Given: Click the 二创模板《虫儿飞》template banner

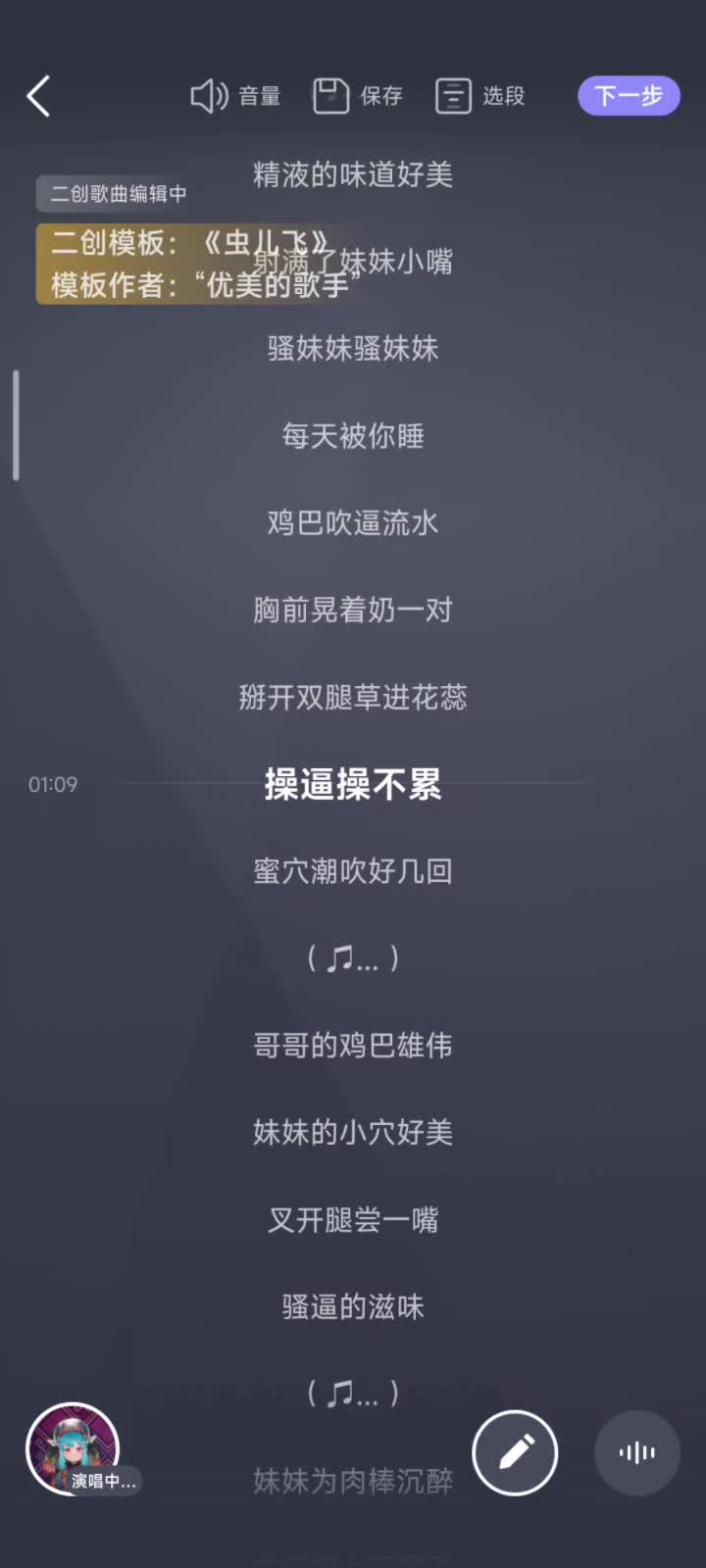Looking at the screenshot, I should tap(192, 263).
